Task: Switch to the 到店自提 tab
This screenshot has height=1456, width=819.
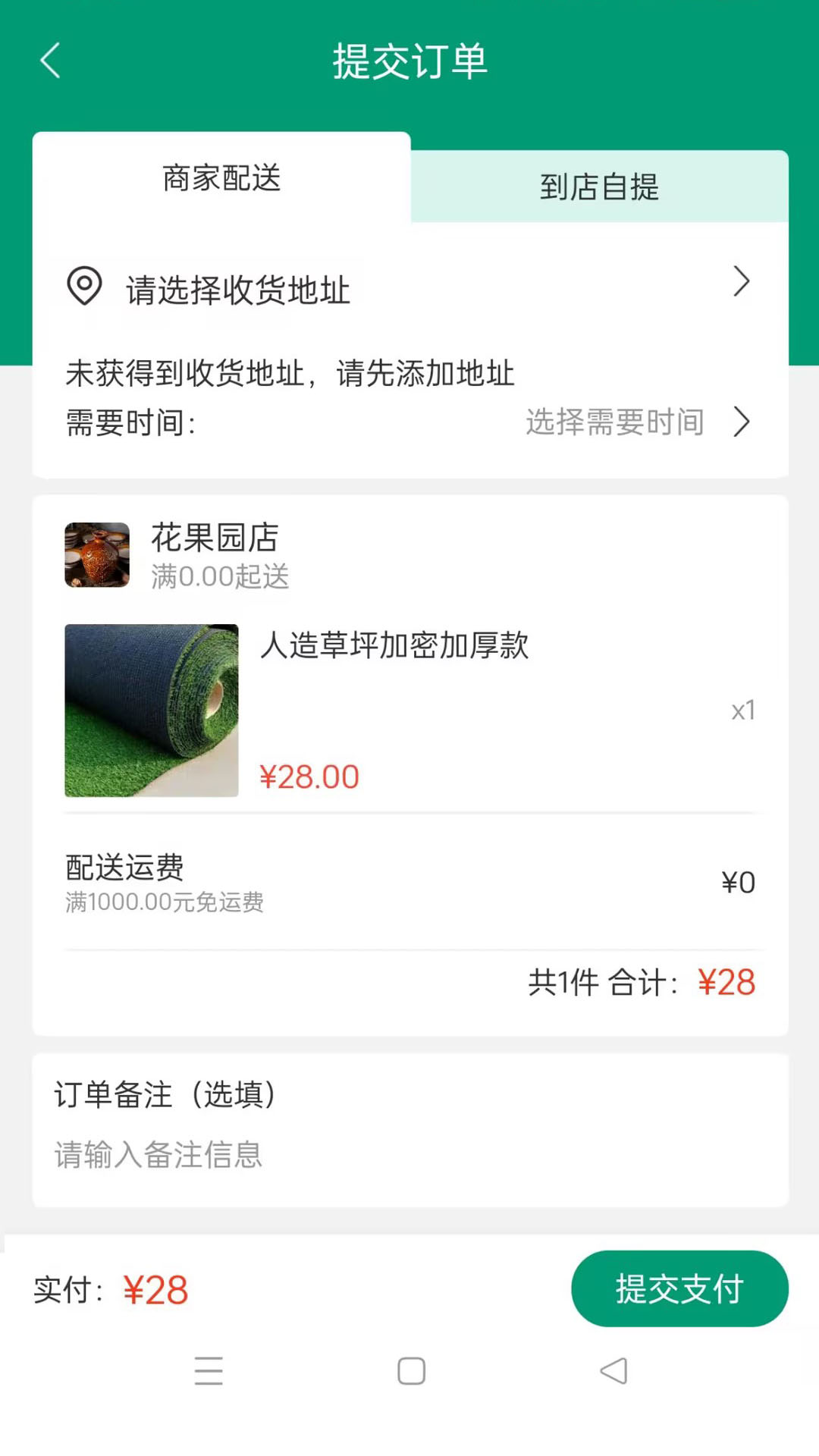Action: [598, 187]
